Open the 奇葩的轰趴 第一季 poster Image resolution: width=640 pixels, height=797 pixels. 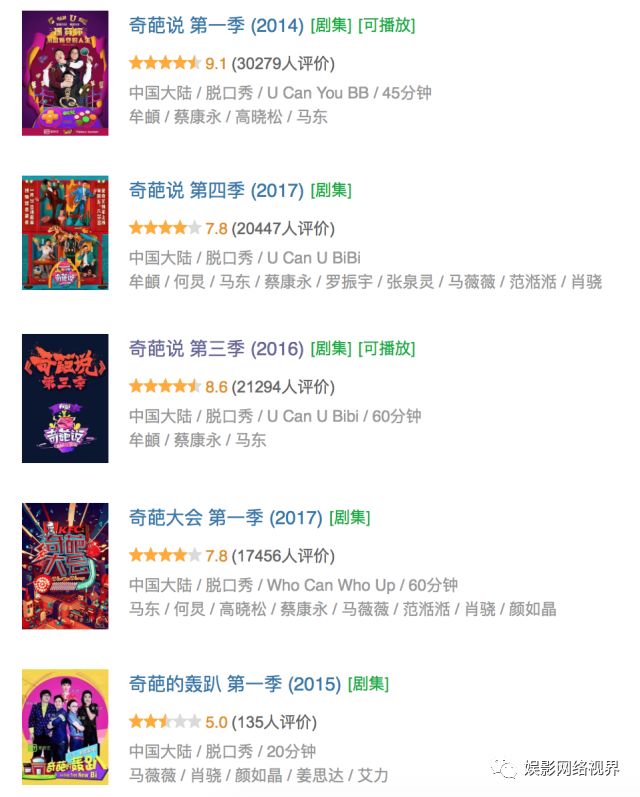coord(64,727)
